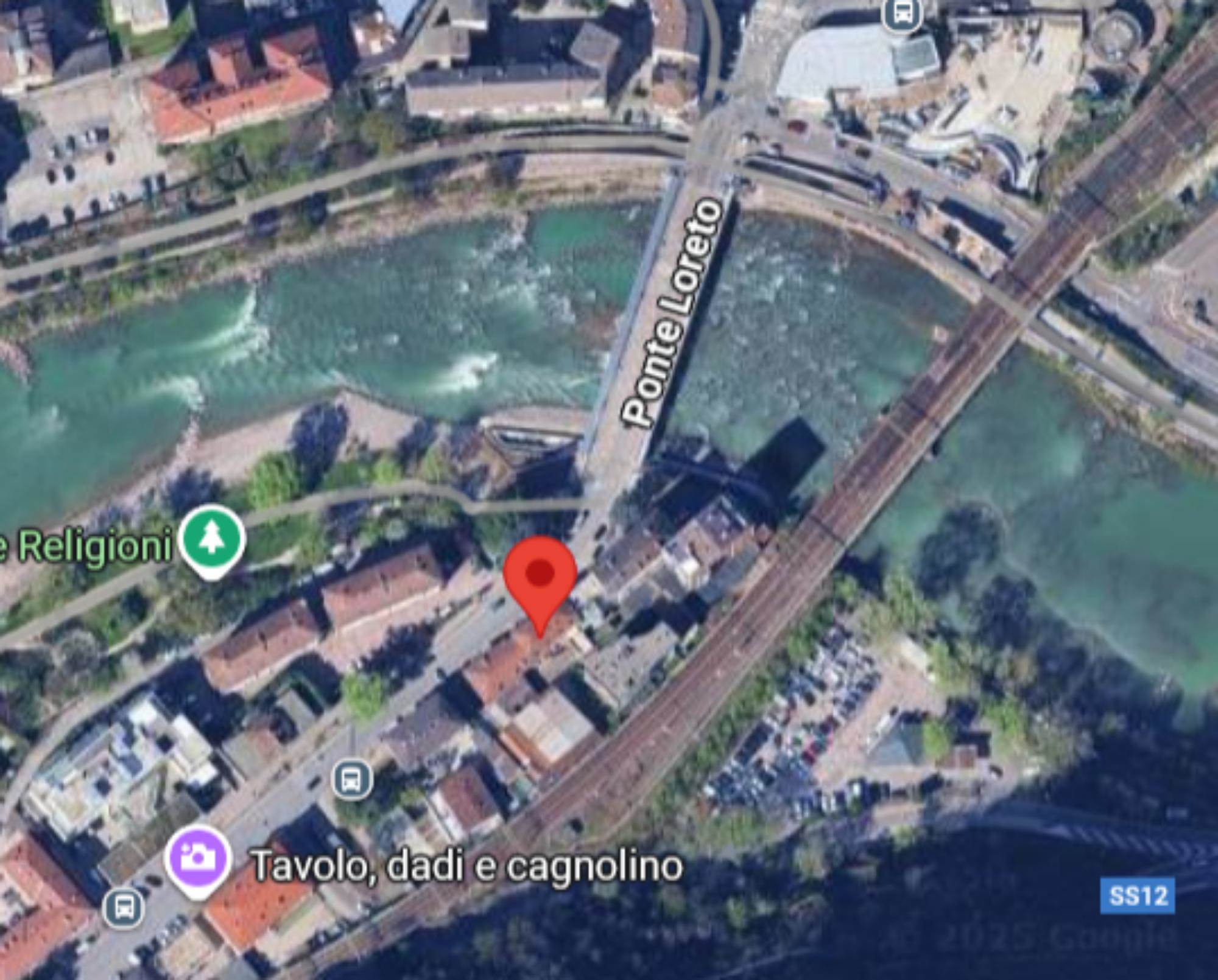Screen dimensions: 1218x980
Task: Select the bus stop beside the Tavolo marker
Action: [124, 908]
